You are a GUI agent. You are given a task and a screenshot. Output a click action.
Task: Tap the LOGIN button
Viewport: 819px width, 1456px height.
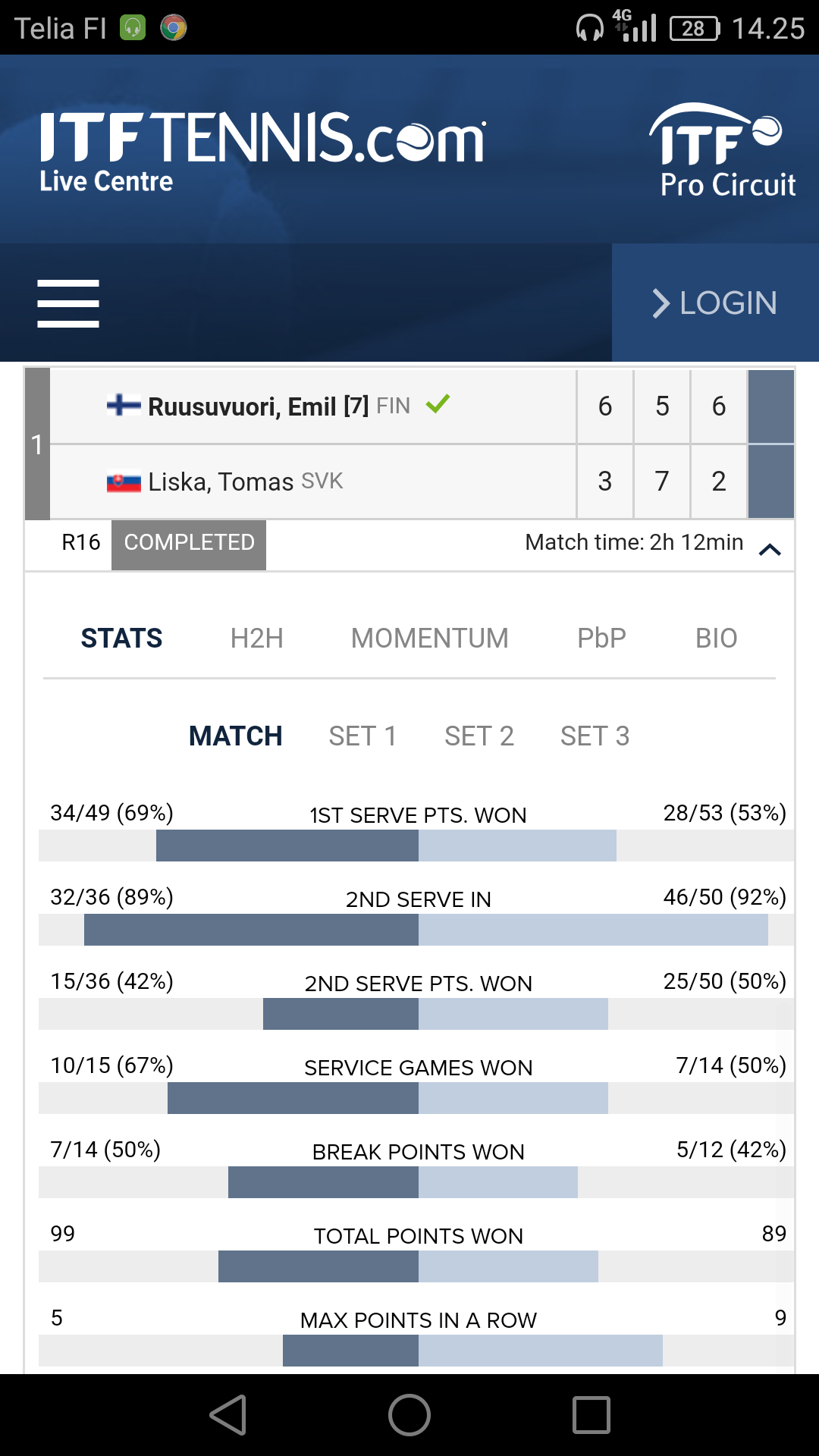715,303
